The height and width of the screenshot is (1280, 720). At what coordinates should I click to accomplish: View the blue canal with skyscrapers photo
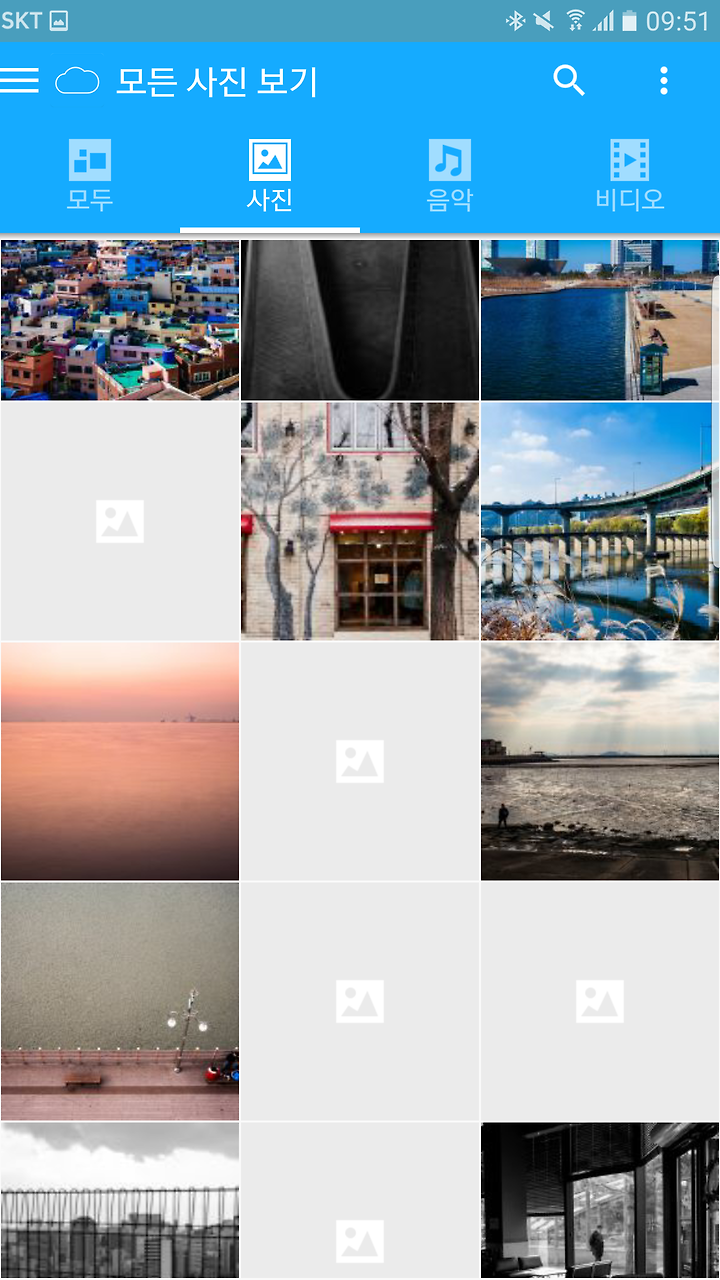pos(600,320)
